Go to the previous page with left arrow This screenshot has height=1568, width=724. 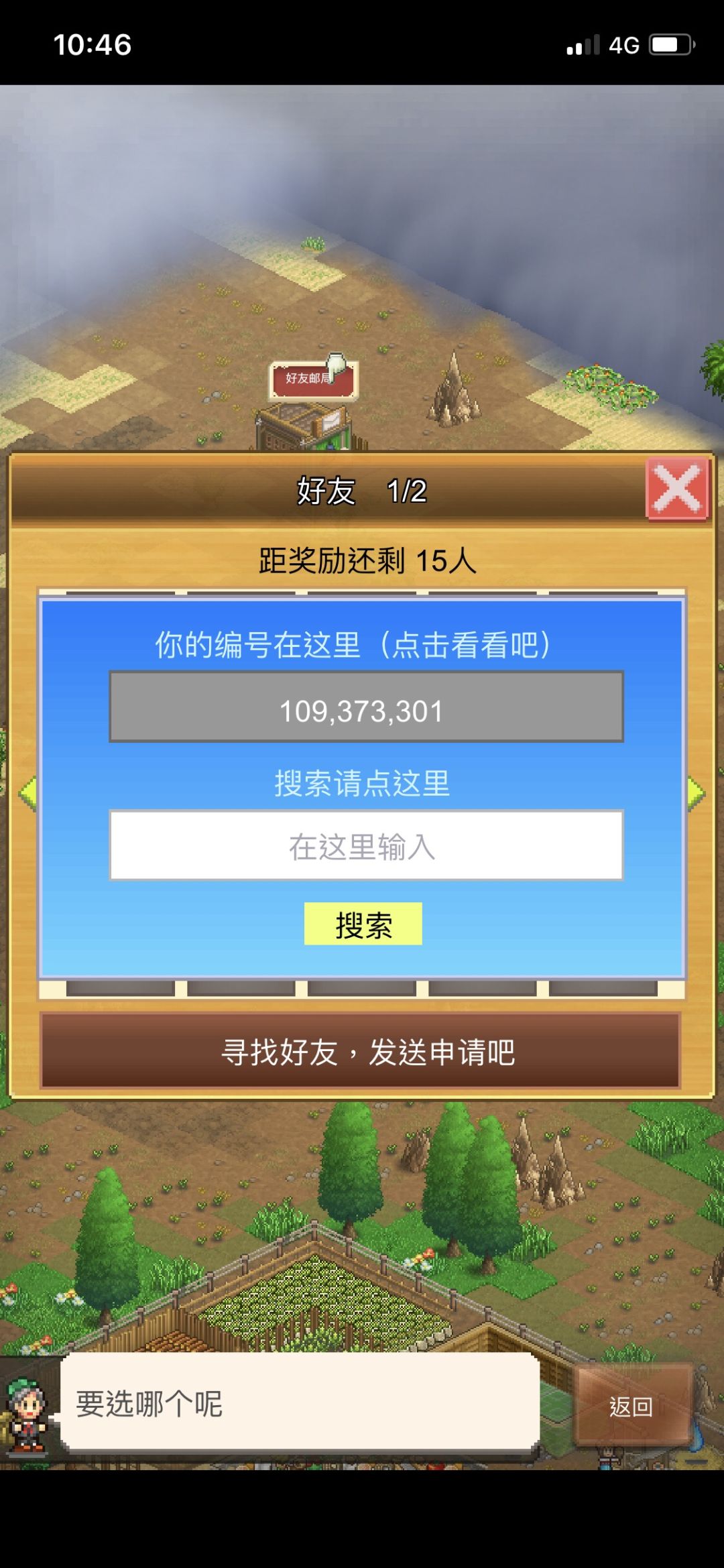27,793
